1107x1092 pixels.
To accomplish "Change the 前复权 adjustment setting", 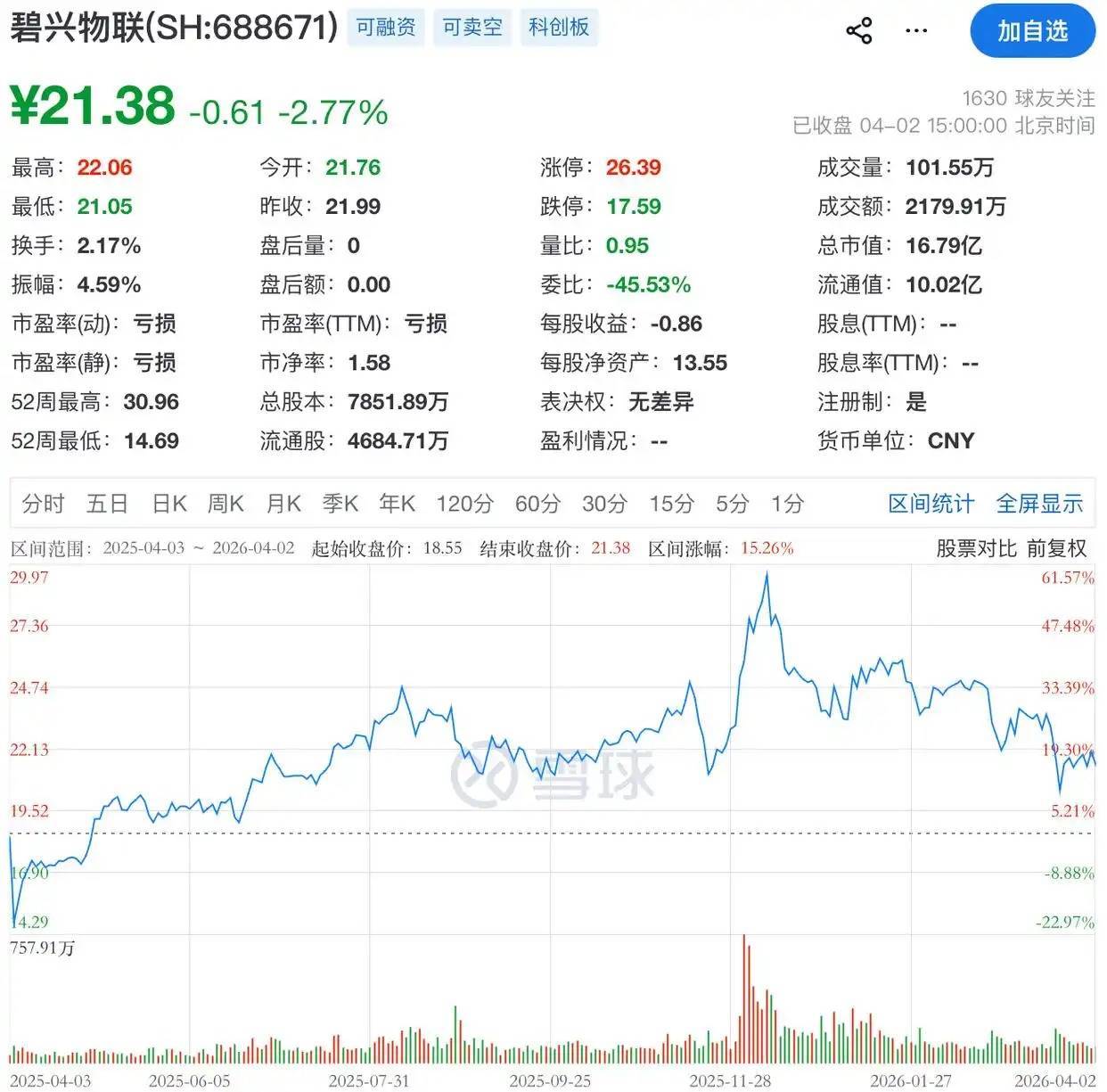I will 1056,548.
